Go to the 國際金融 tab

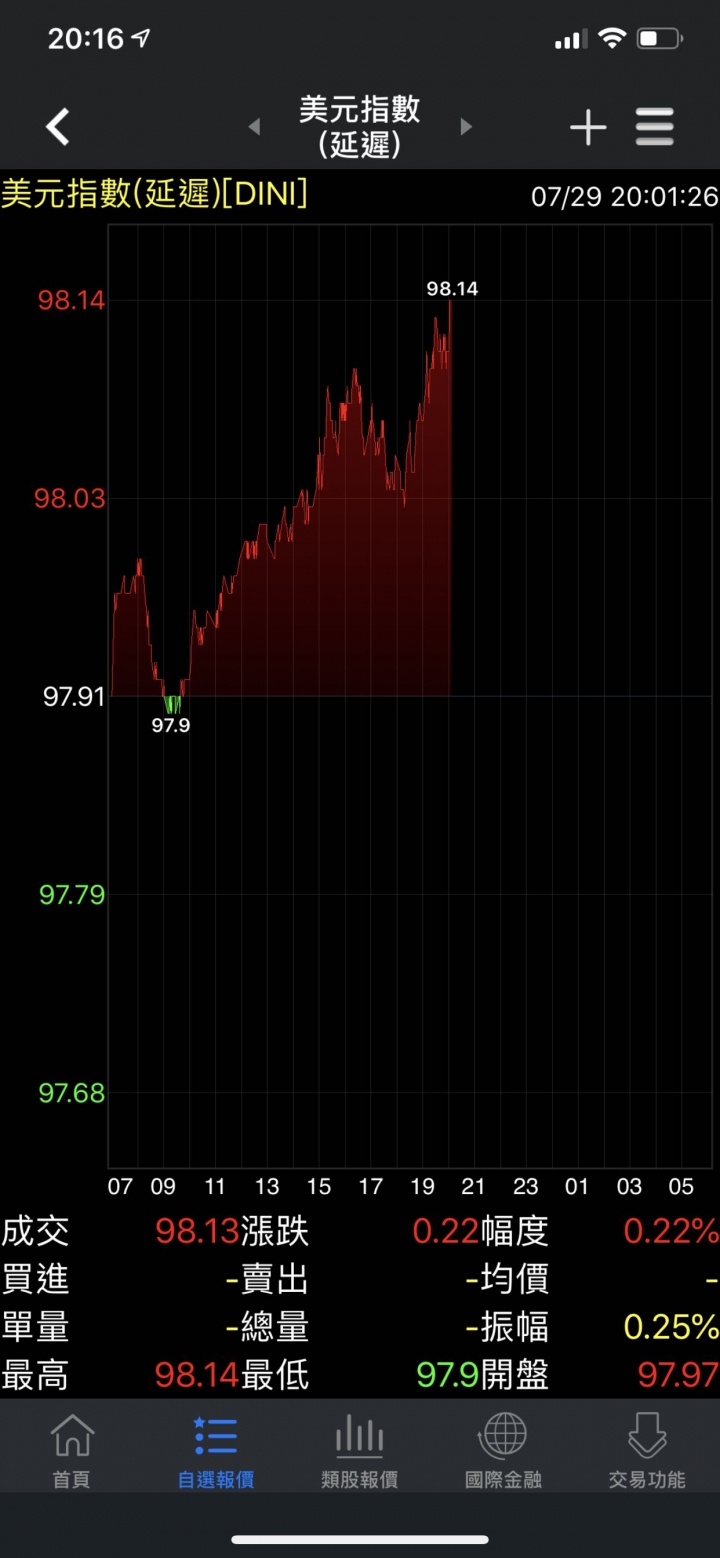[x=503, y=1451]
